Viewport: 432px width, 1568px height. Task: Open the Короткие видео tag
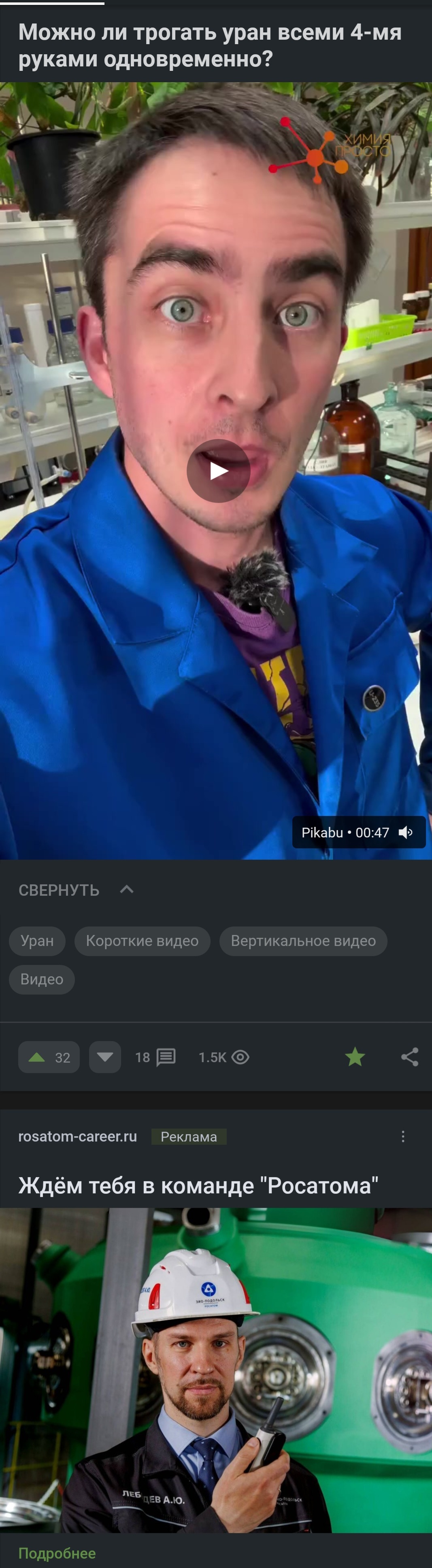pyautogui.click(x=142, y=940)
